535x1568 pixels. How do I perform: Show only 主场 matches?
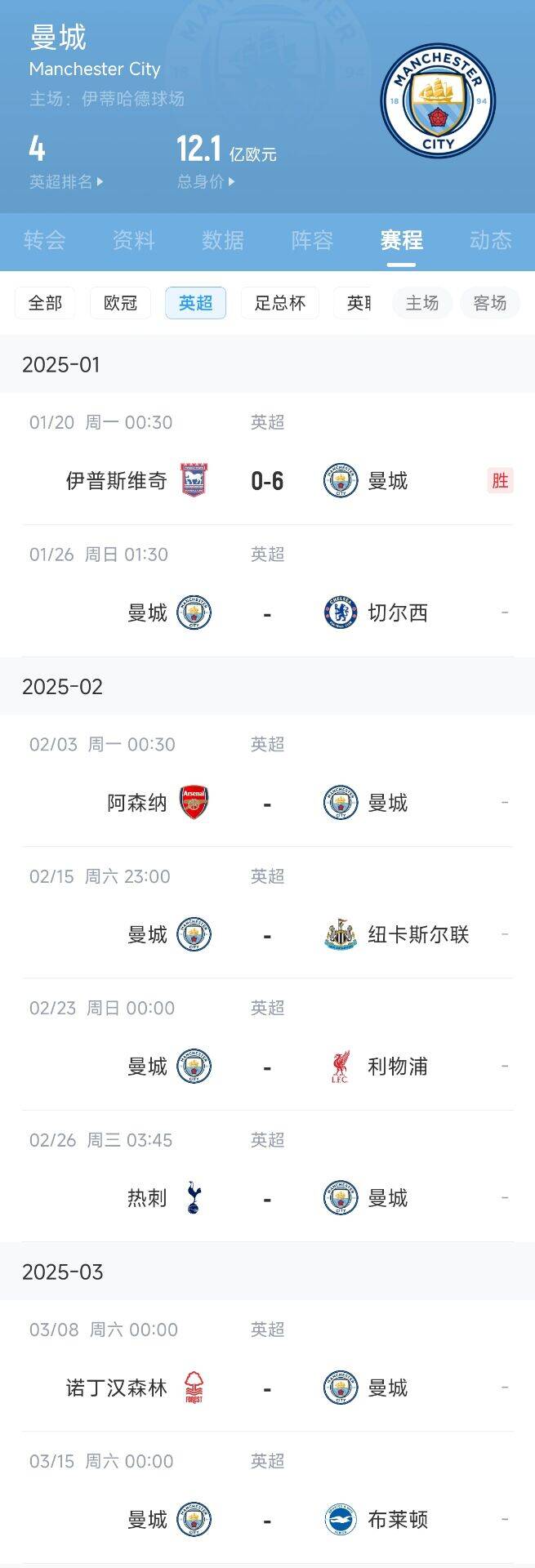pos(422,303)
